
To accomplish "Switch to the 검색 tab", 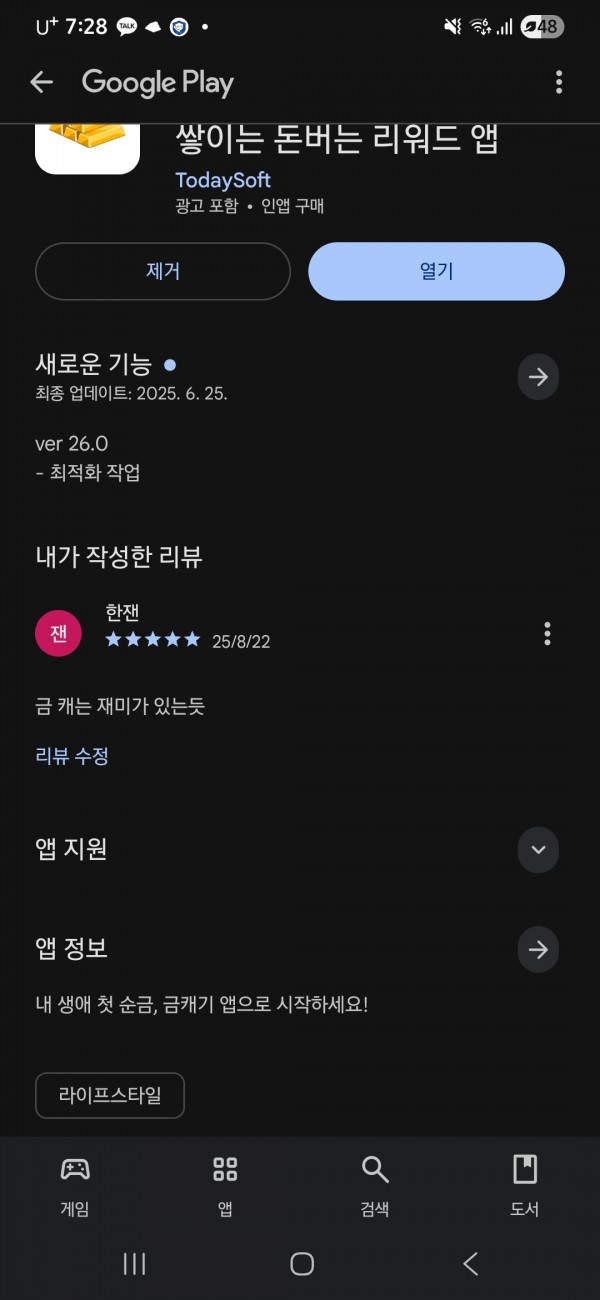I will tap(375, 1186).
